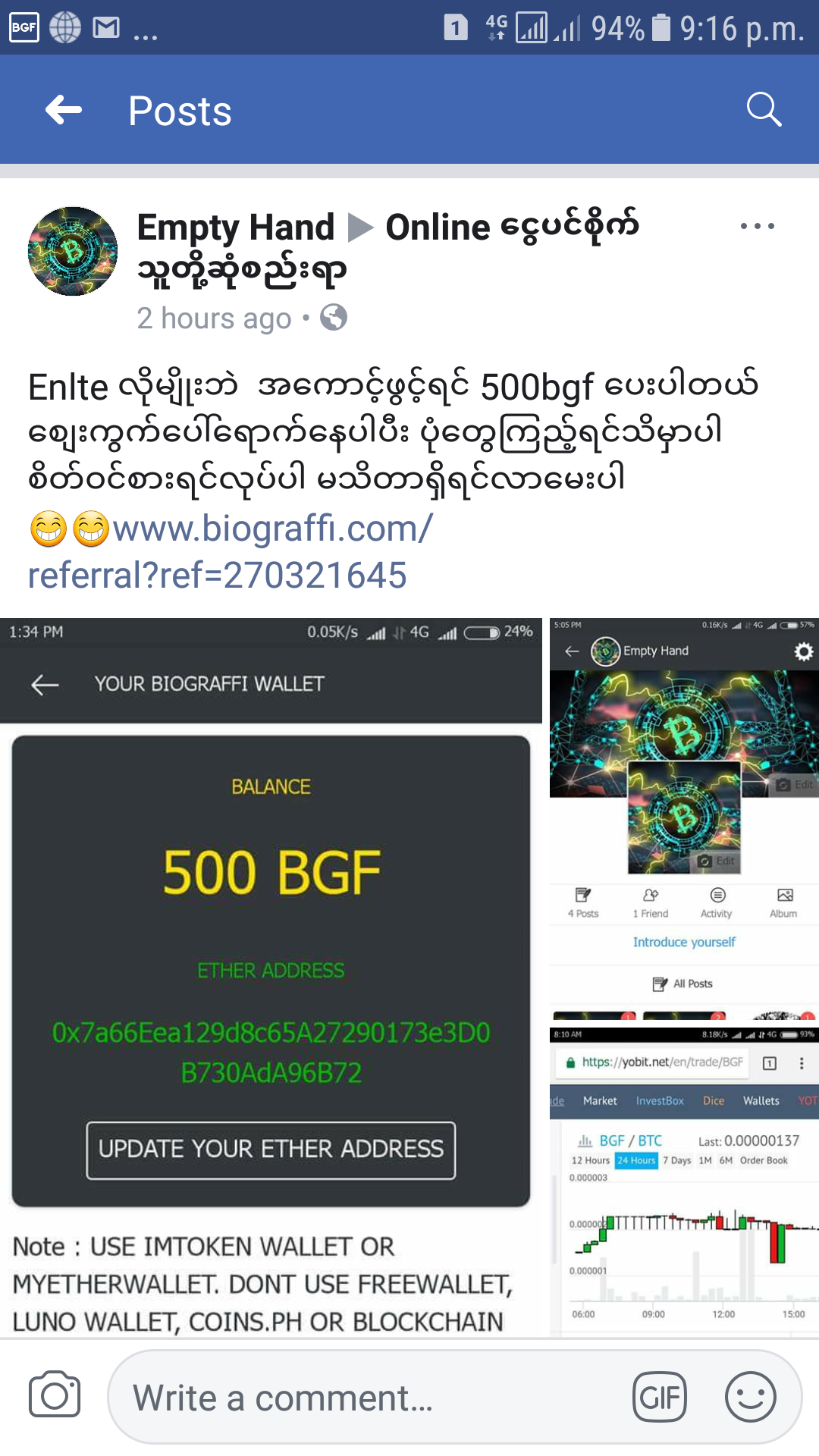The height and width of the screenshot is (1456, 819).
Task: Open the GIF picker in the comment box
Action: (x=660, y=1397)
